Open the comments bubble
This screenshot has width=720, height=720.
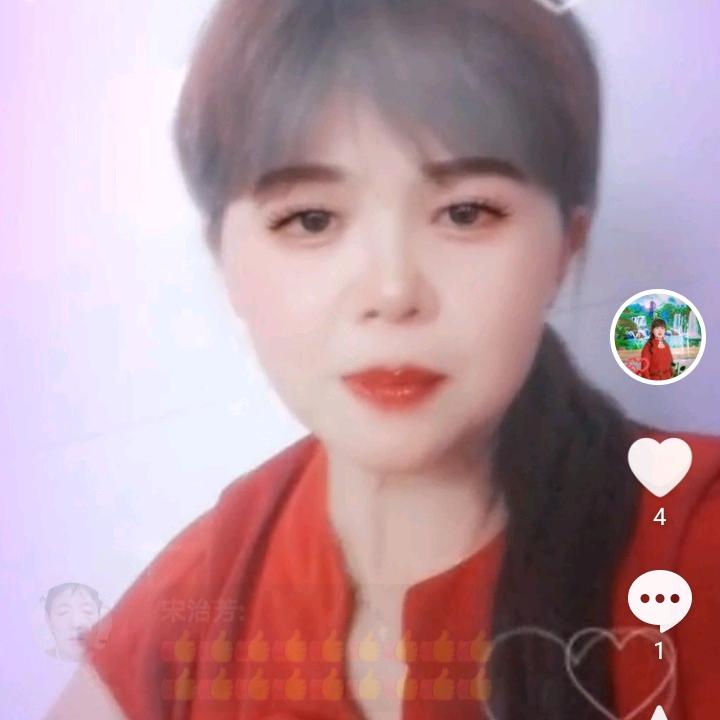(x=659, y=600)
